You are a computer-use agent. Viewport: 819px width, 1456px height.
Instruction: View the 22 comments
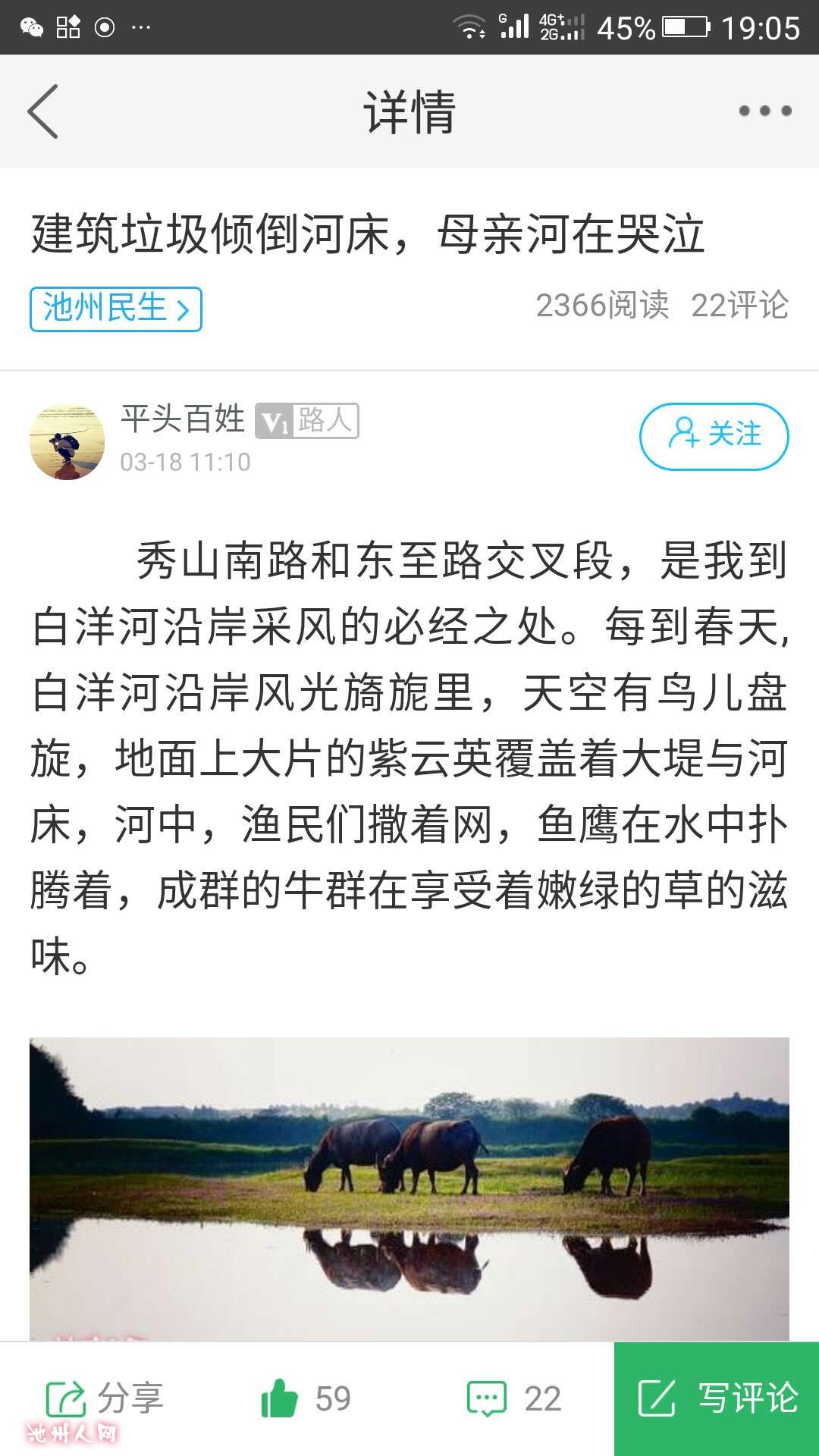[x=514, y=1399]
